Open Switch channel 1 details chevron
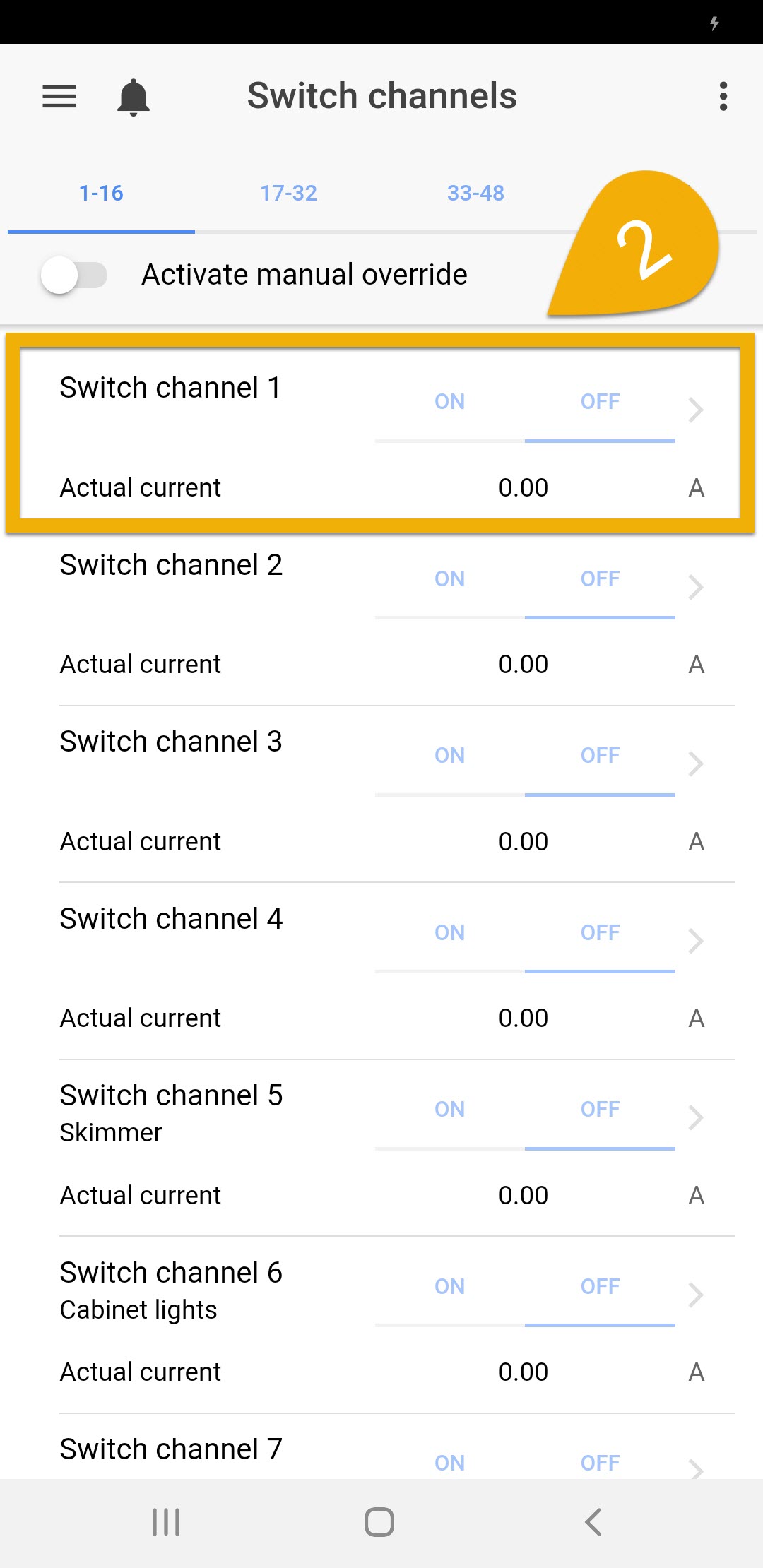 coord(696,410)
